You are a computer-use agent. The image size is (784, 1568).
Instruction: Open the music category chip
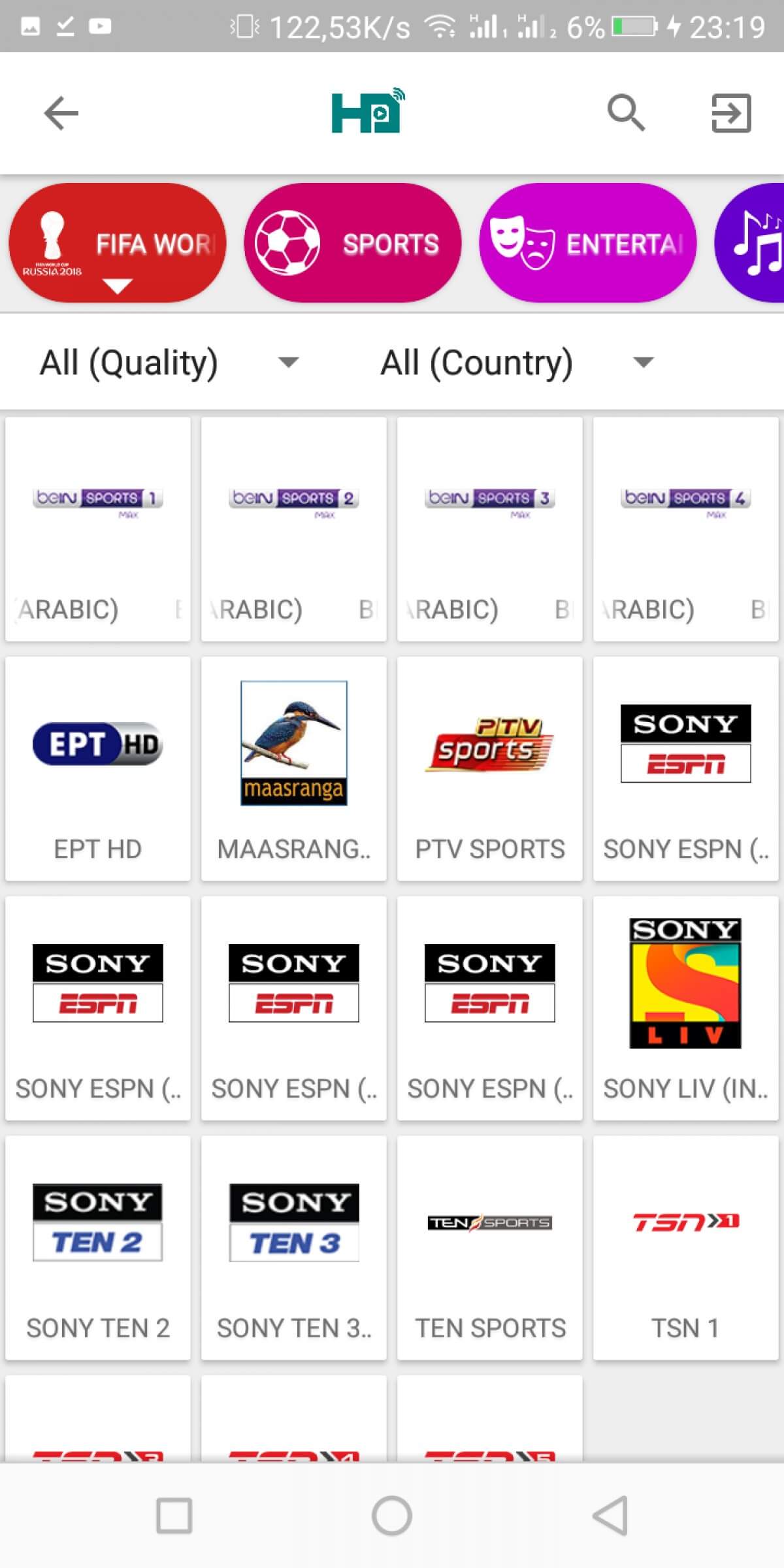(x=750, y=243)
